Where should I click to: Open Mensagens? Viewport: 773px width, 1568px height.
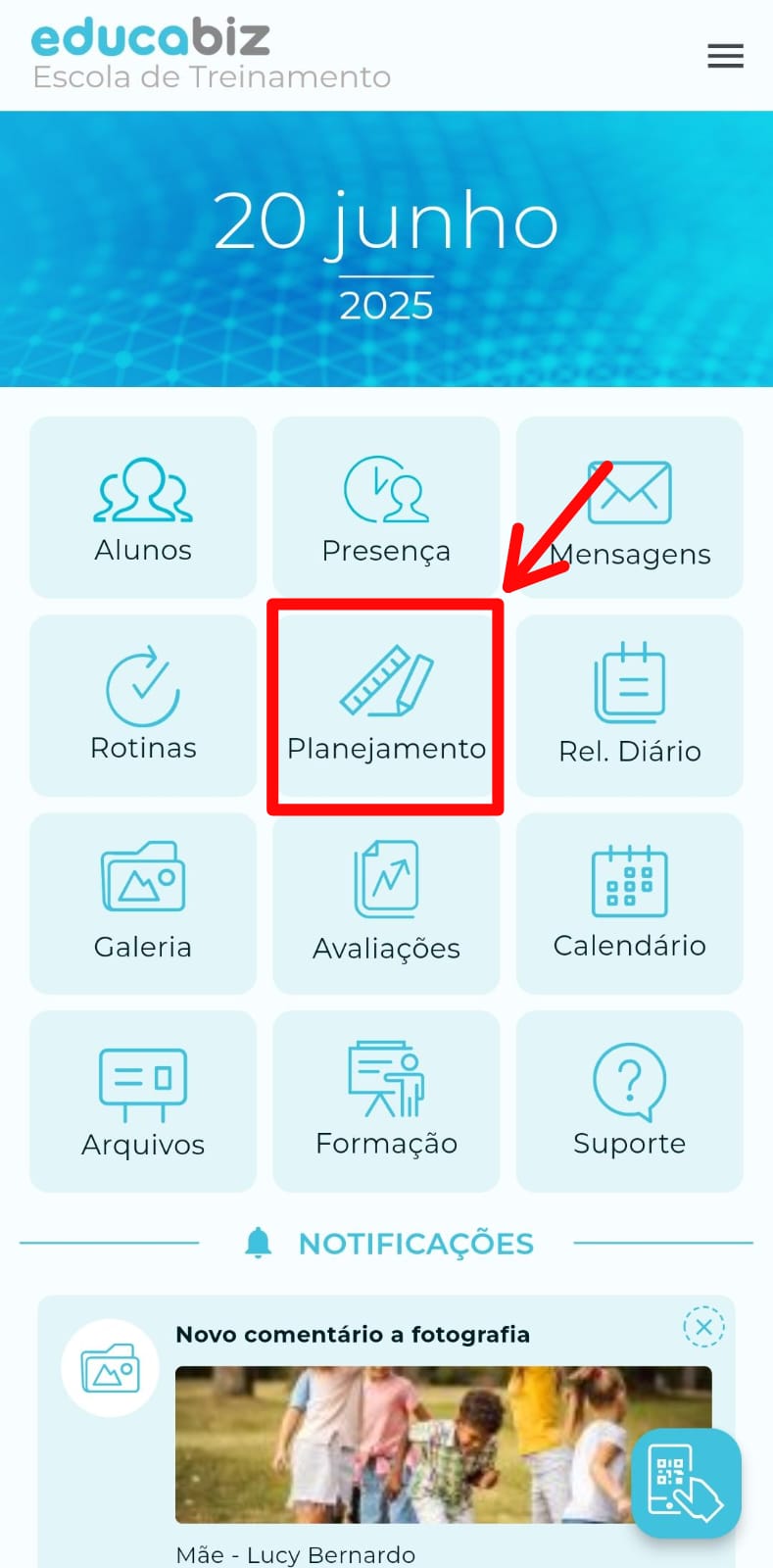click(629, 508)
